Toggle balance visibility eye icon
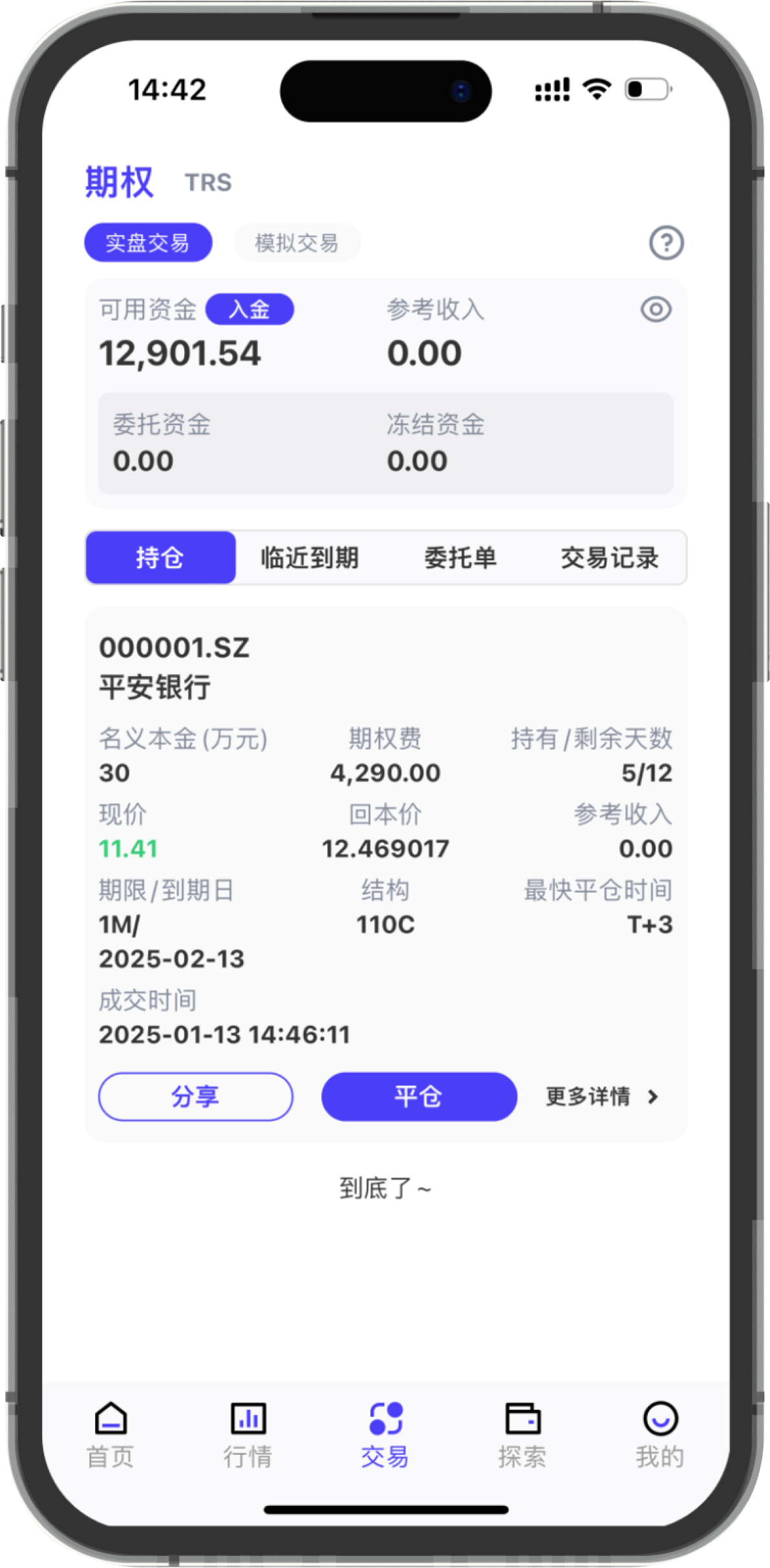This screenshot has height=1568, width=770. pos(656,310)
